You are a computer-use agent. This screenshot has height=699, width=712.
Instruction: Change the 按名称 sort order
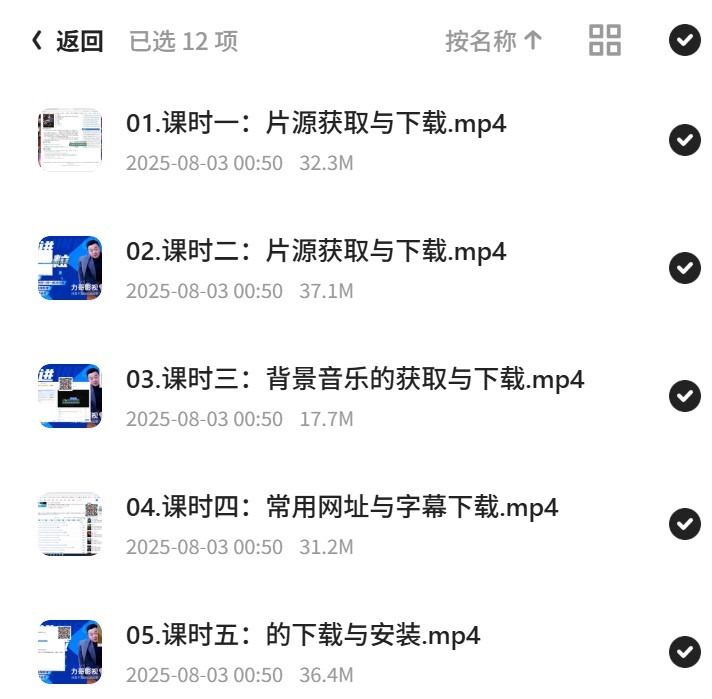pos(494,41)
